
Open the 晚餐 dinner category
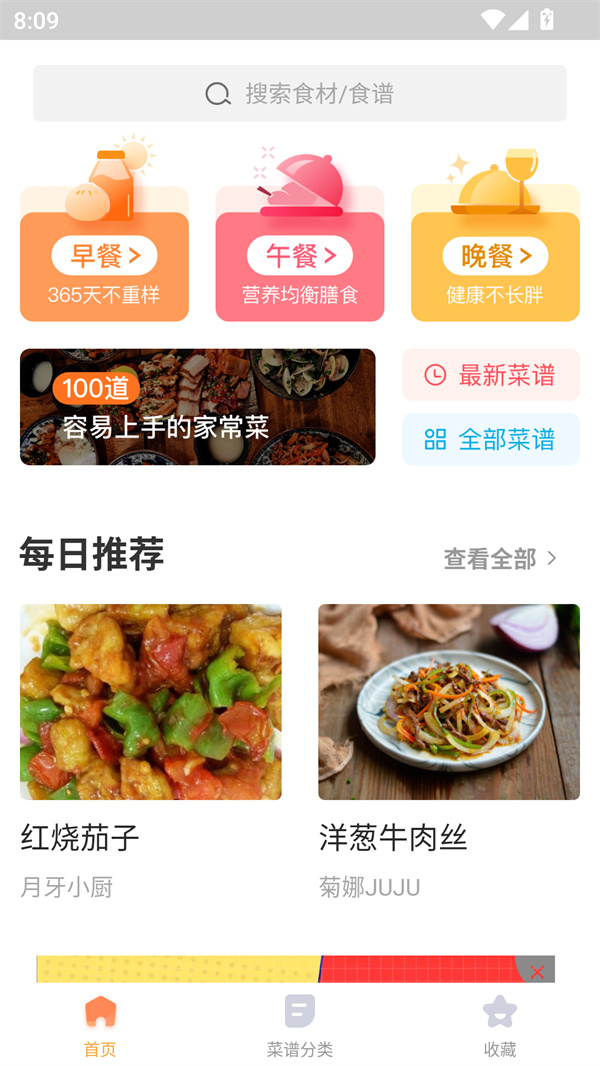495,266
